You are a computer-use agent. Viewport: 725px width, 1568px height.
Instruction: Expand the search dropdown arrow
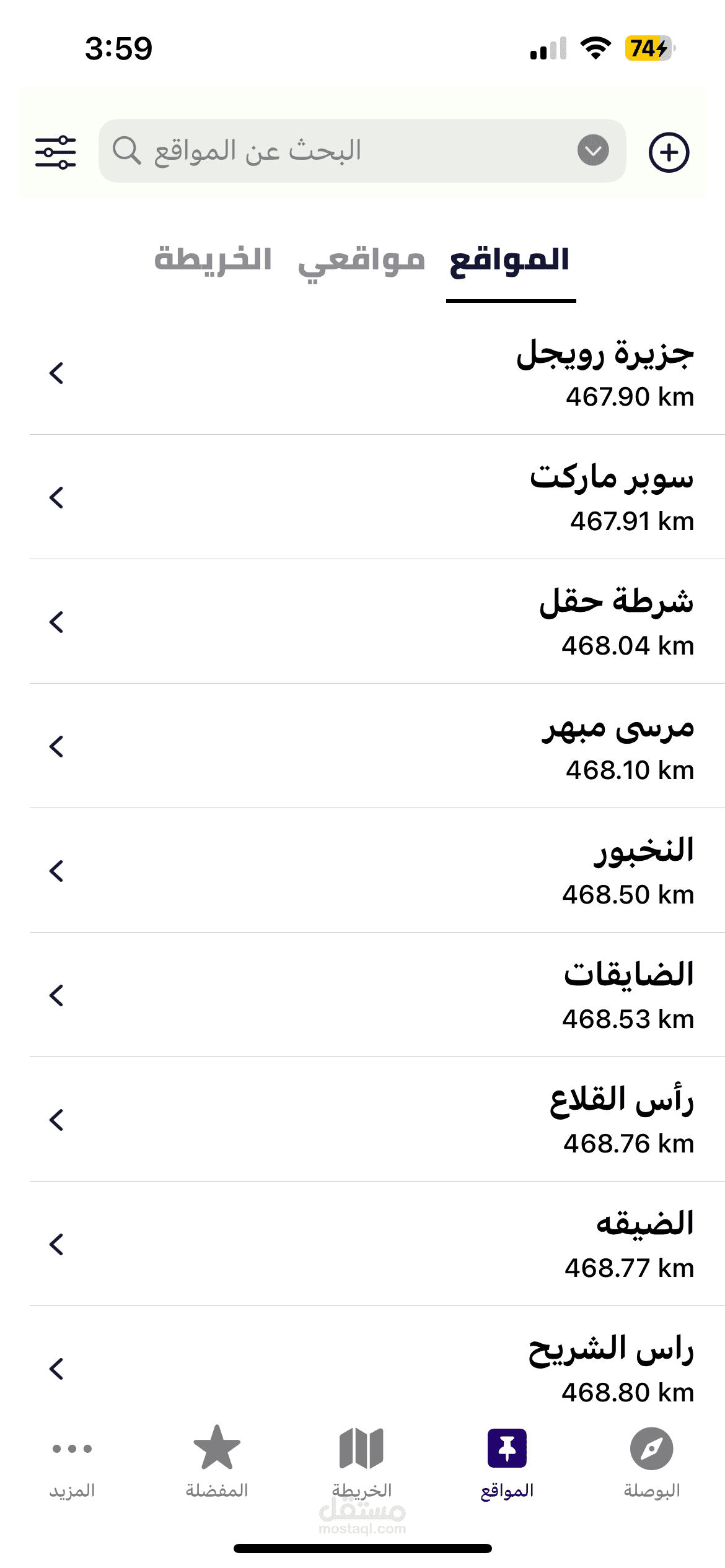point(593,150)
